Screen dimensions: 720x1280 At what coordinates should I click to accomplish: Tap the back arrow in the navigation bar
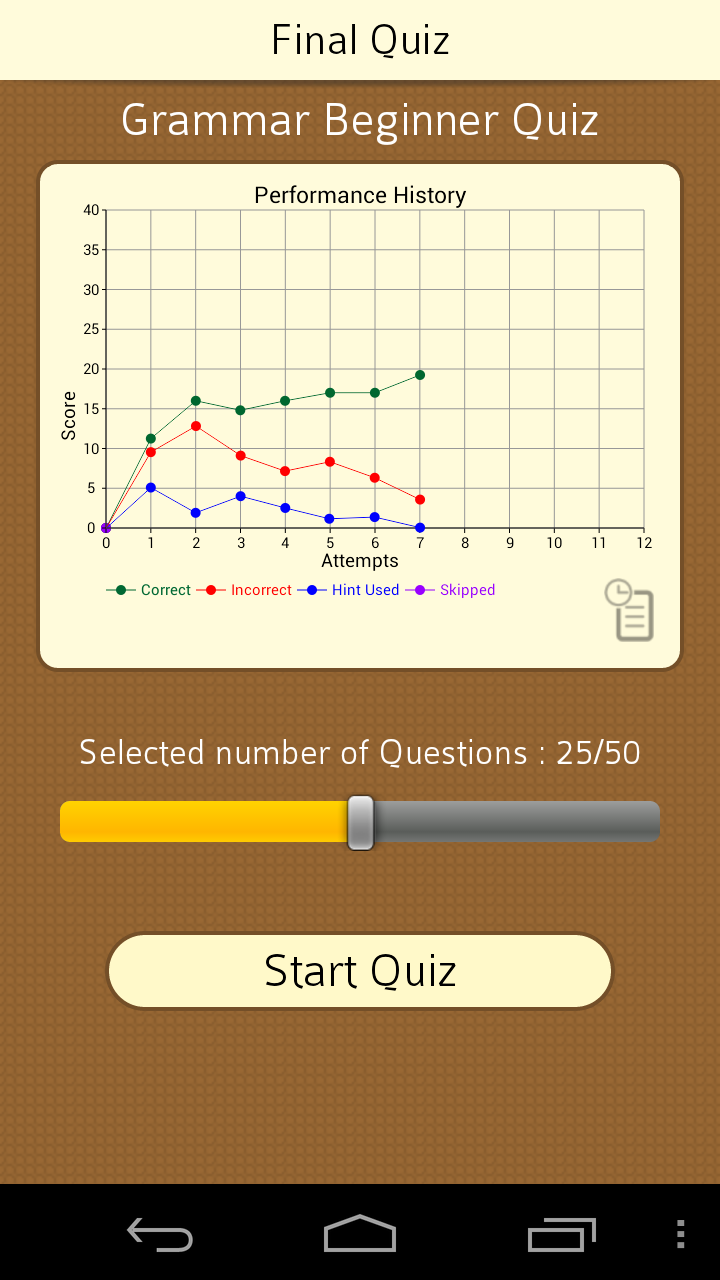158,1234
